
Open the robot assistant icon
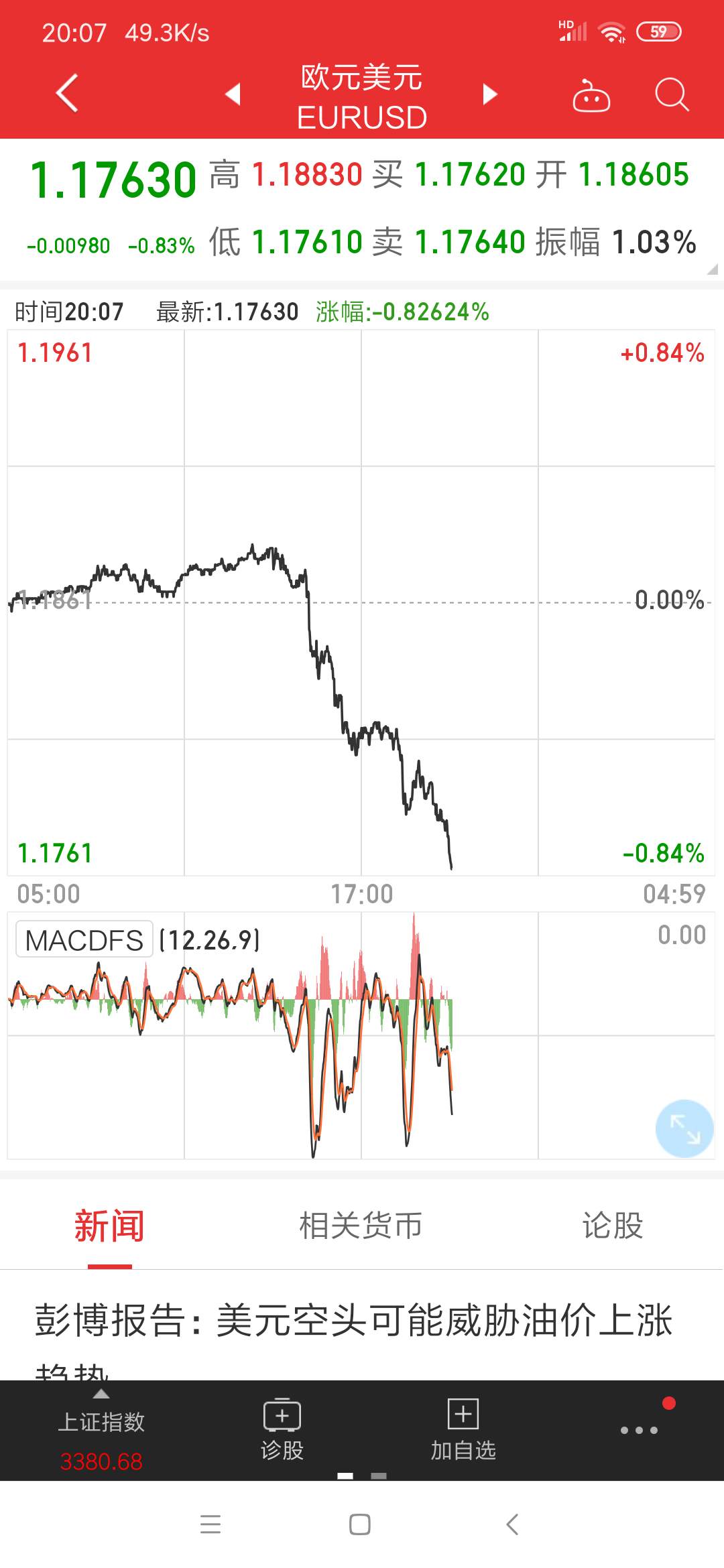pyautogui.click(x=591, y=95)
